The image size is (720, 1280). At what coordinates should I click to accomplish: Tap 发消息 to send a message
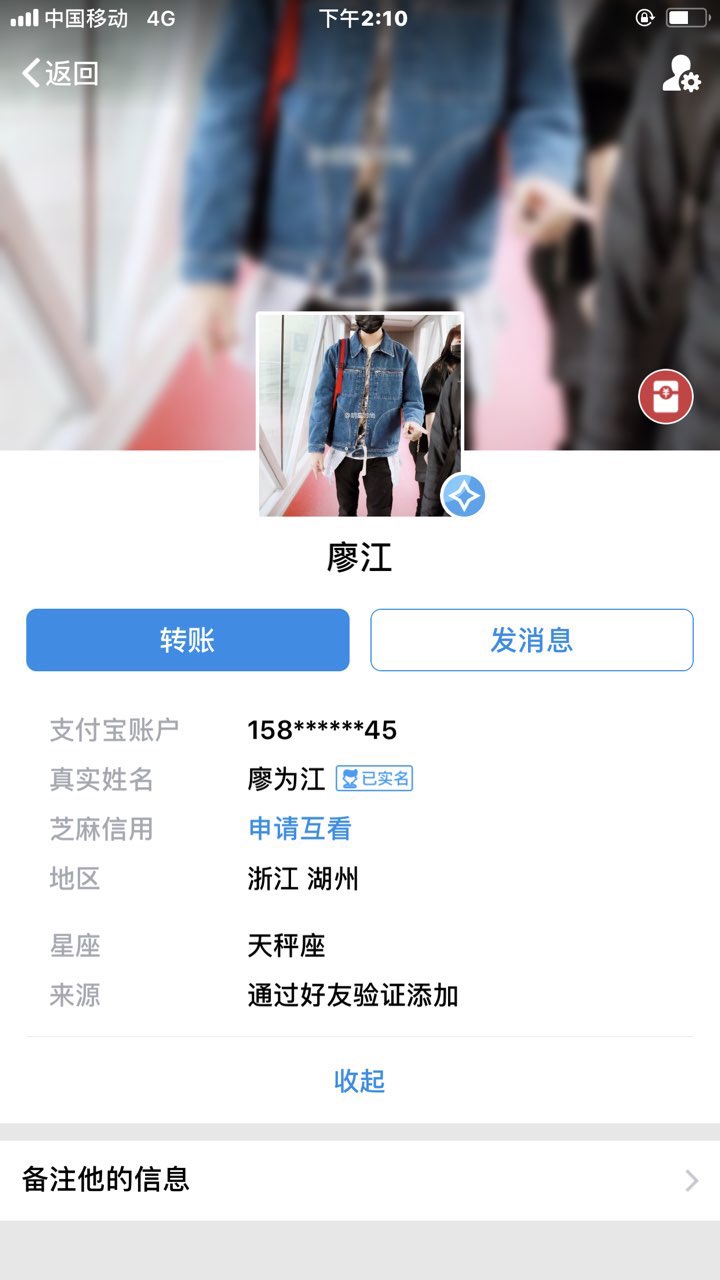(531, 640)
